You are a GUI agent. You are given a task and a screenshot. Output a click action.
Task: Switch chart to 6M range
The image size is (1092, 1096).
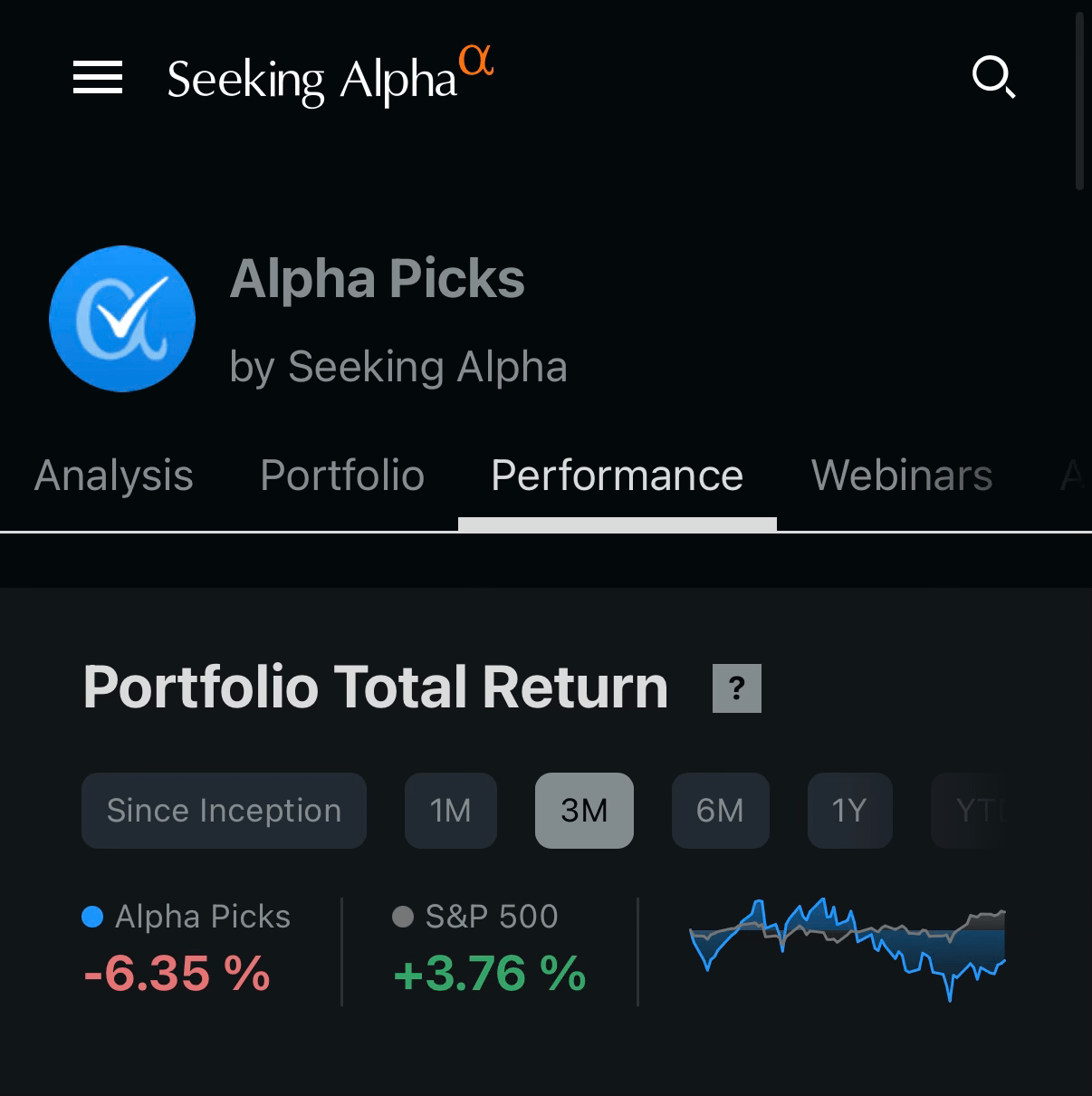point(720,811)
